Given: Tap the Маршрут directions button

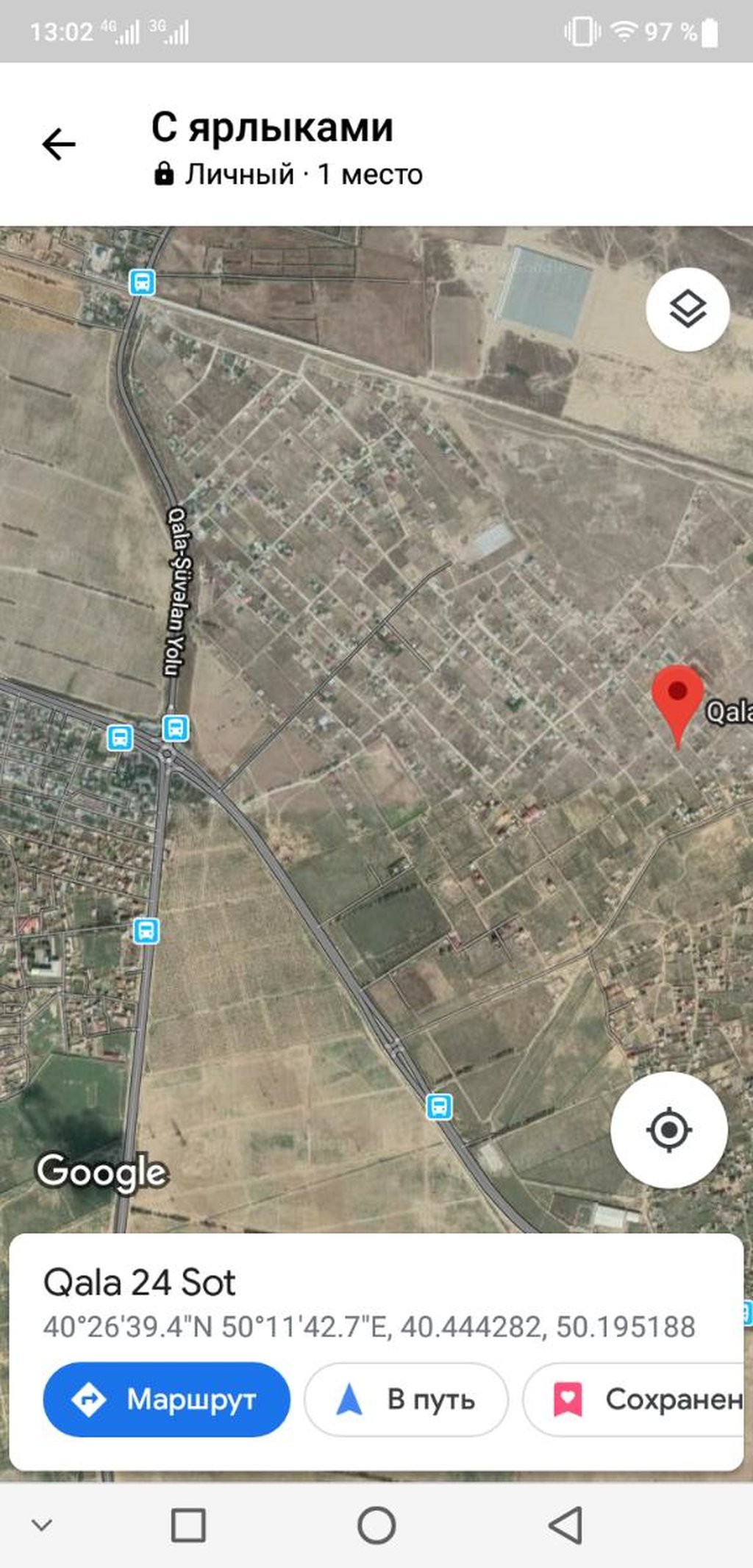Looking at the screenshot, I should coord(166,1399).
